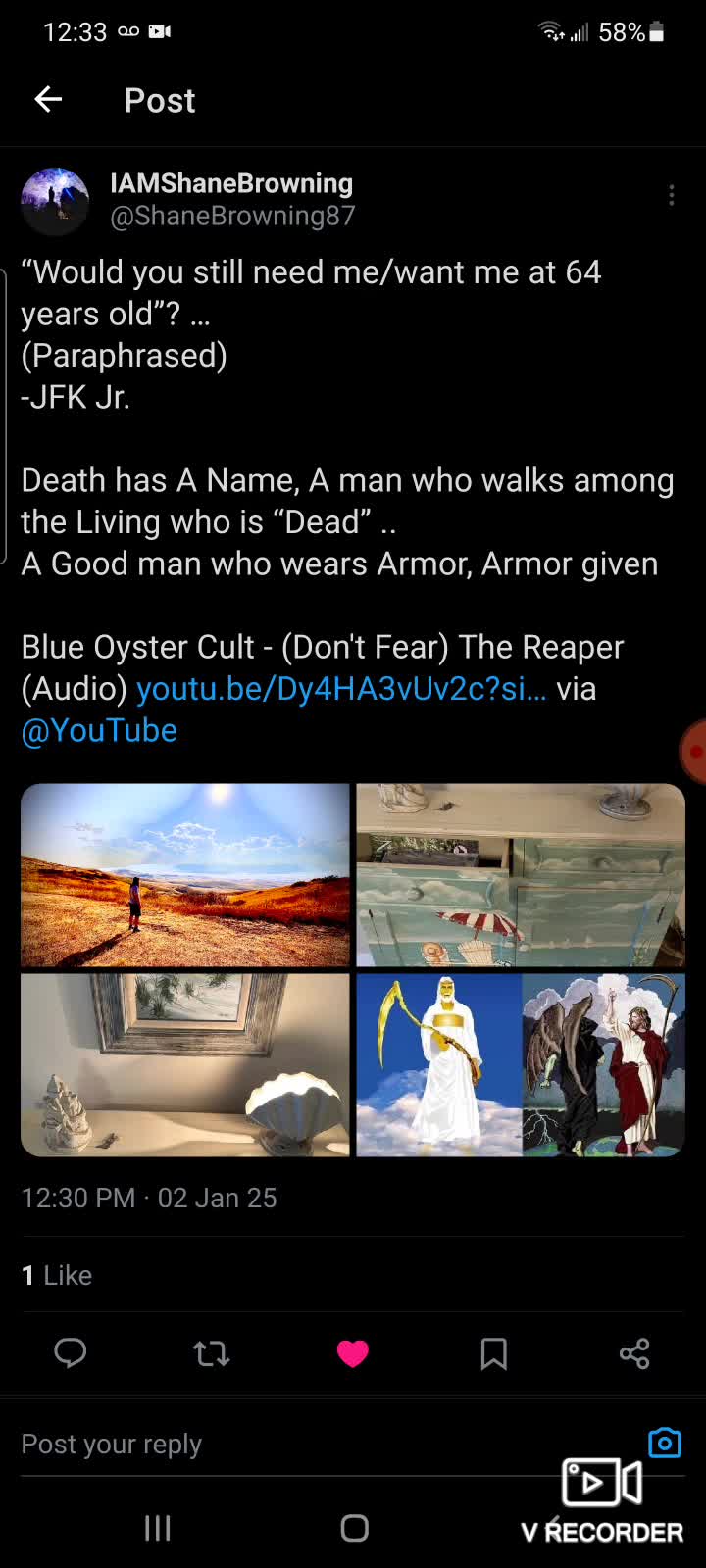Viewport: 706px width, 1568px height.
Task: Open the system recent apps button
Action: coord(158,1528)
